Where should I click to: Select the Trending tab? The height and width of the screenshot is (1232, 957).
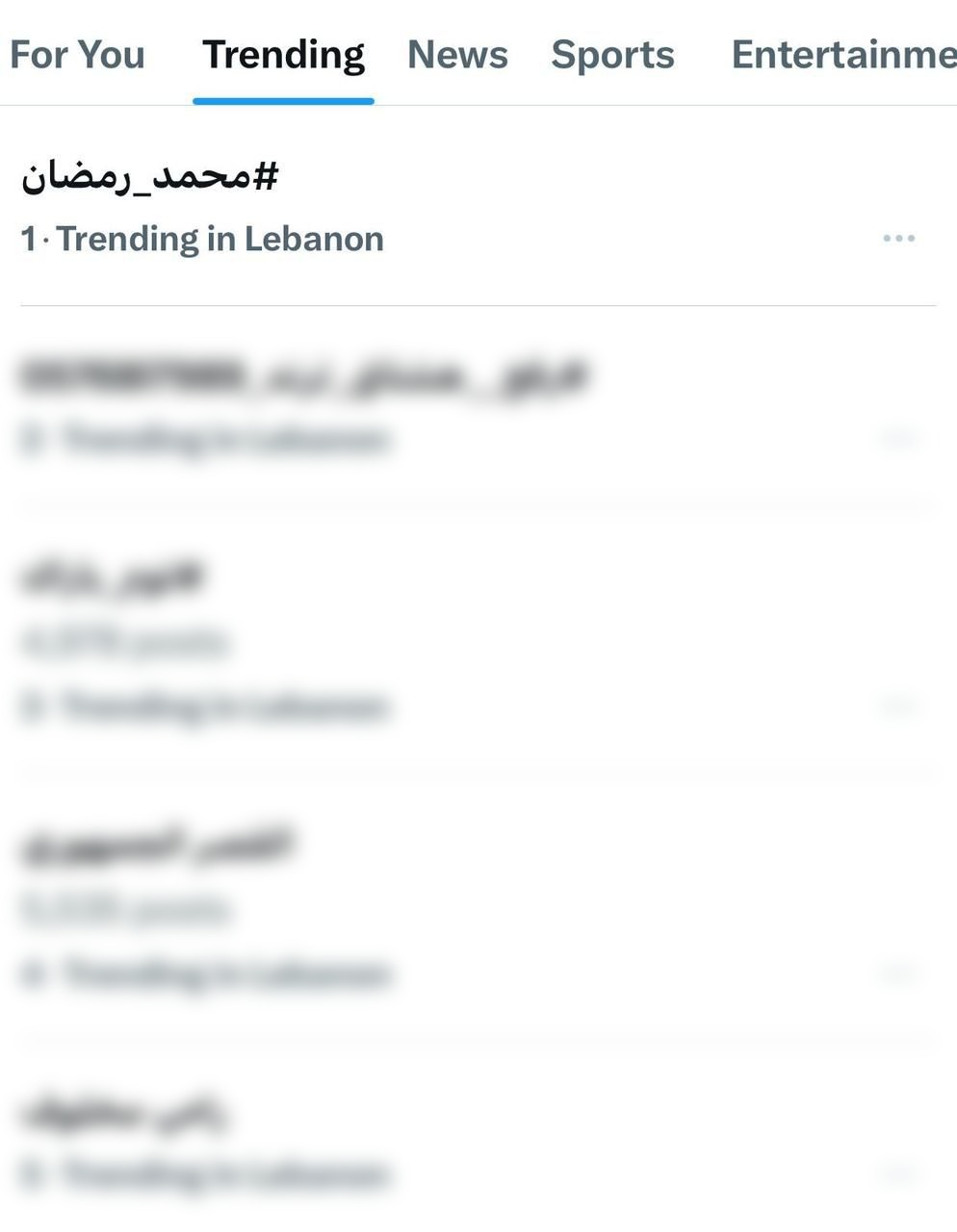click(x=283, y=55)
